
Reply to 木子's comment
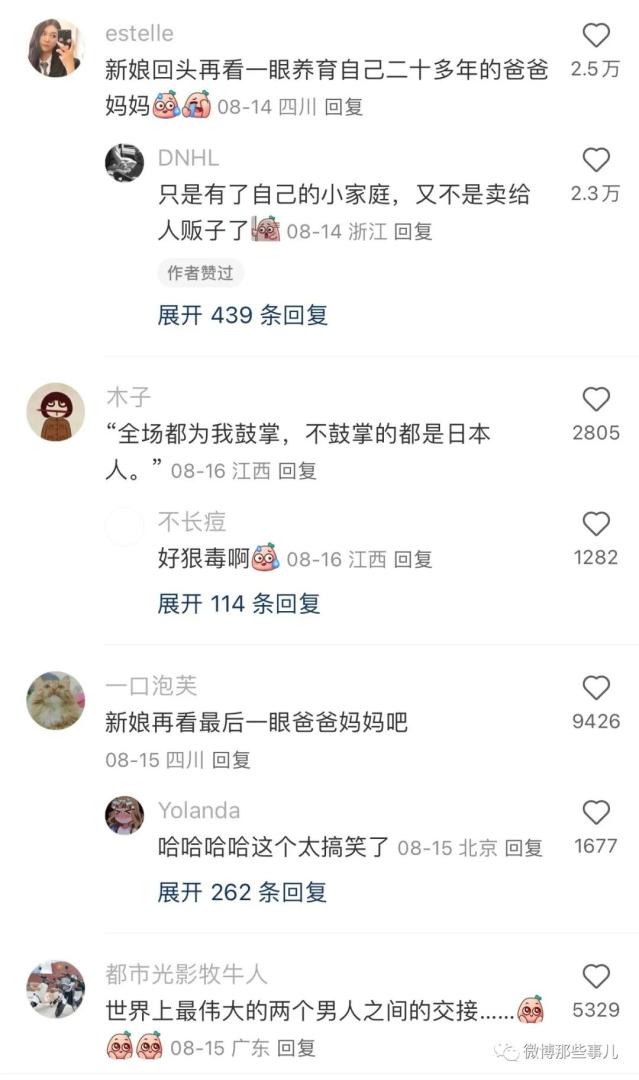[297, 470]
